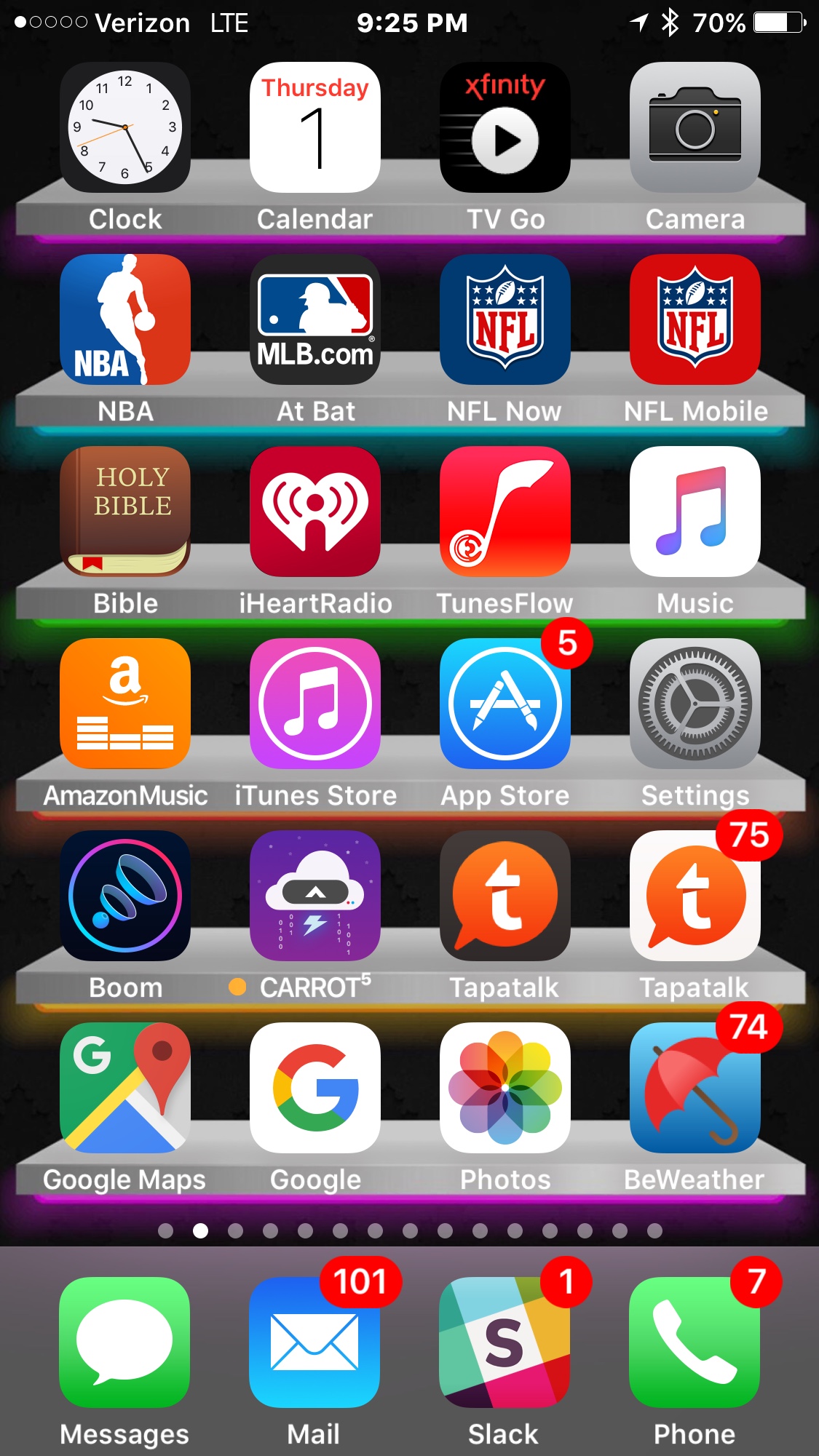Viewport: 819px width, 1456px height.
Task: Launch the CARROT weather app
Action: click(315, 896)
